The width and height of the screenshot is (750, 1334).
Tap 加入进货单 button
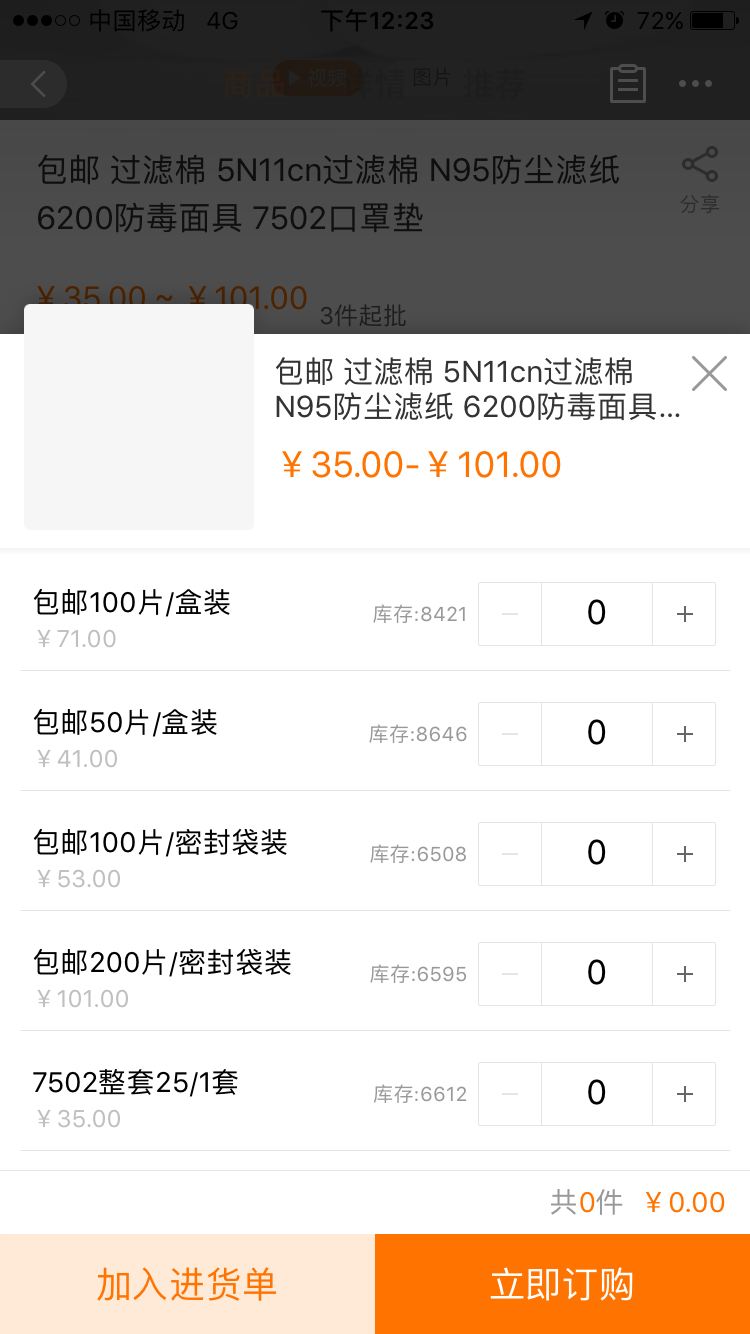(187, 1284)
